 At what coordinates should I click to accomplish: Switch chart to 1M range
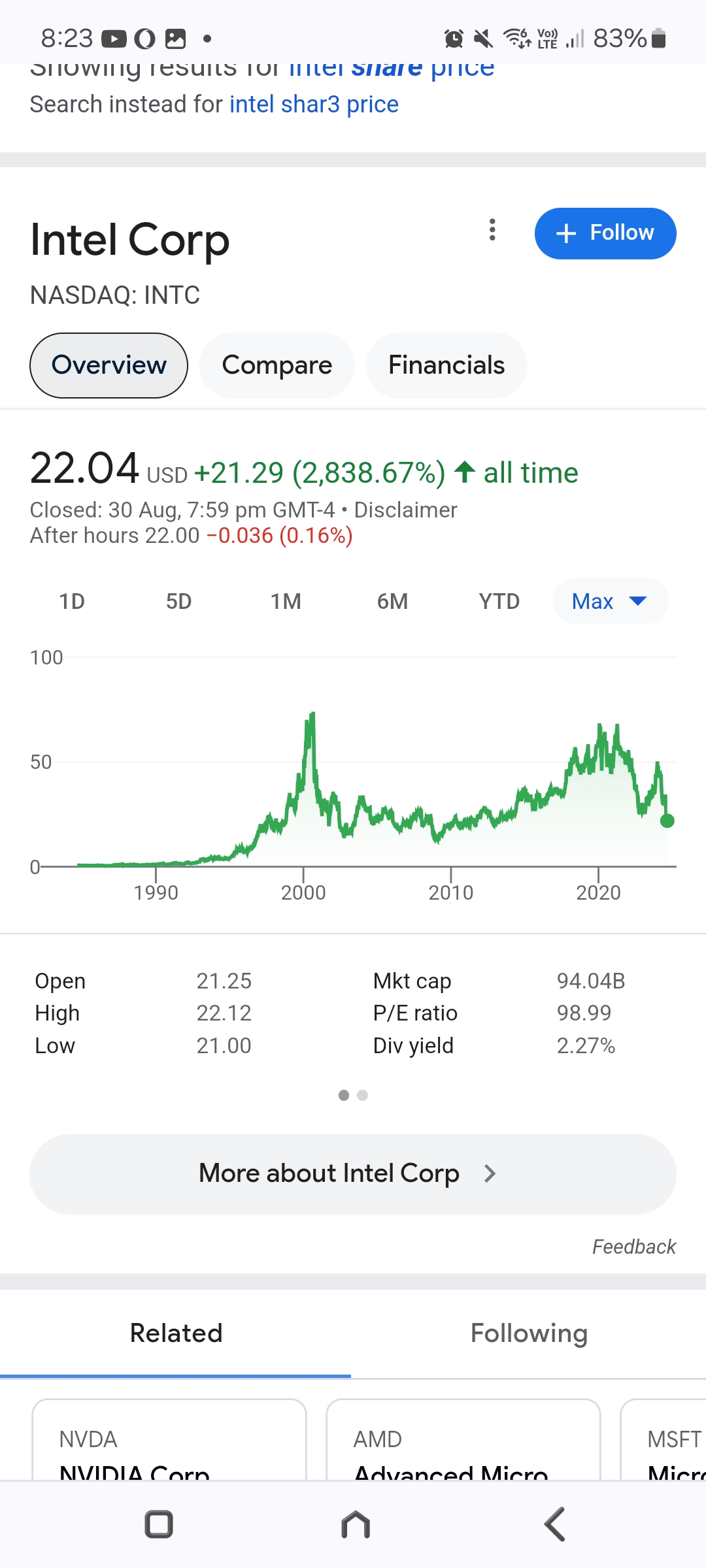(x=286, y=601)
